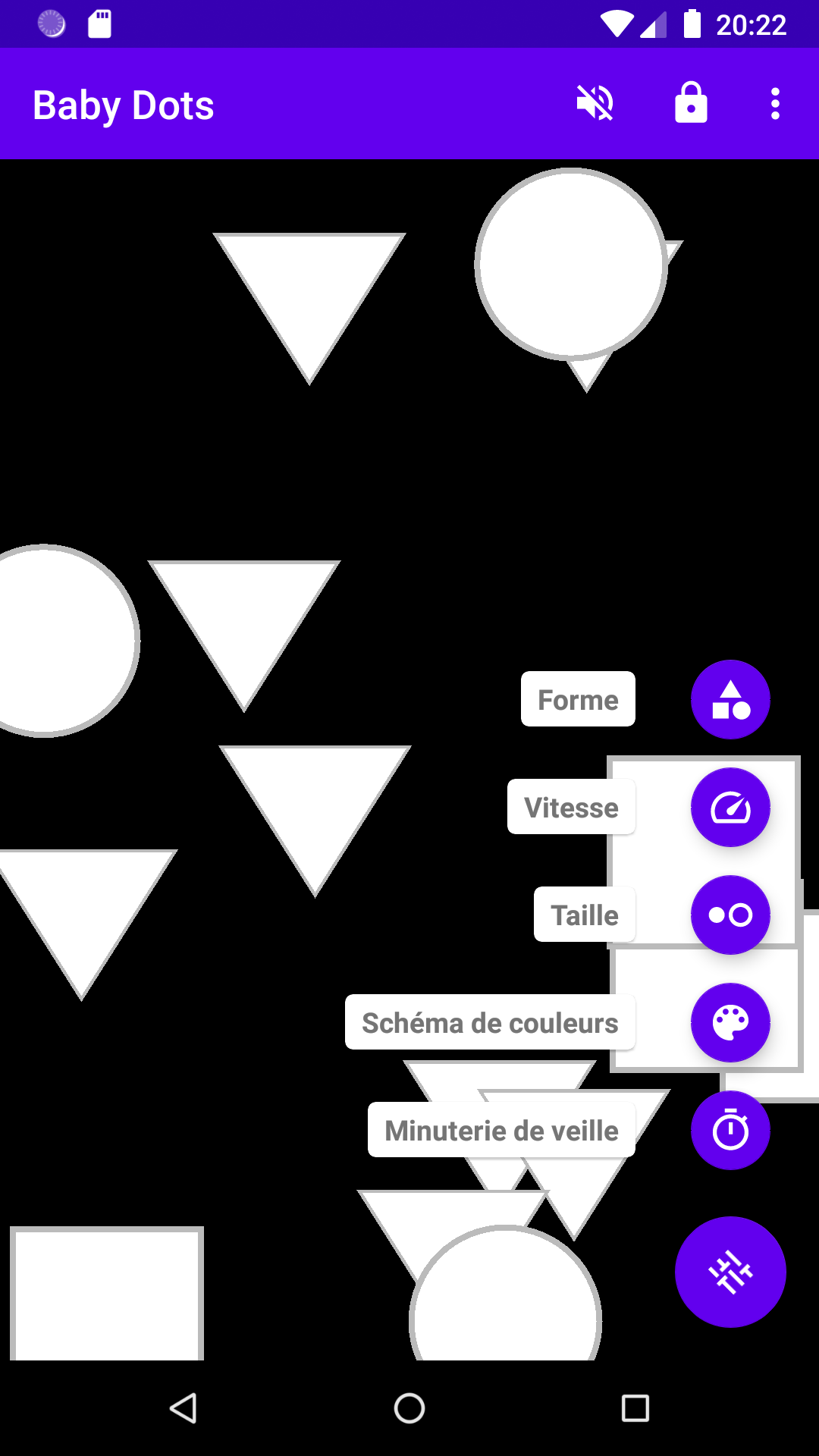The image size is (819, 1456).
Task: Select the Vitesse speed button
Action: tap(730, 807)
